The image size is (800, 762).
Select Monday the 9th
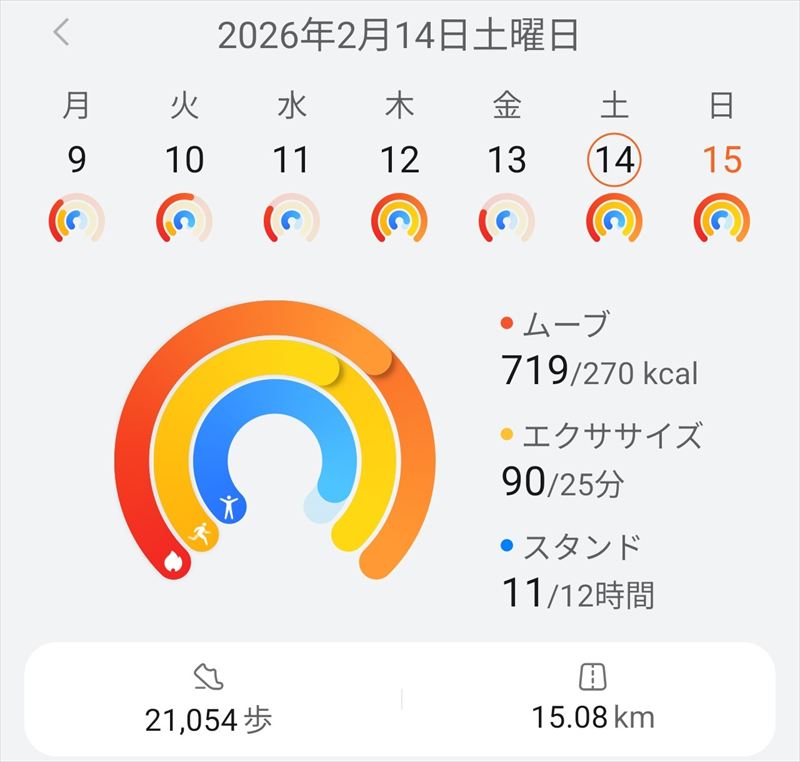point(77,160)
